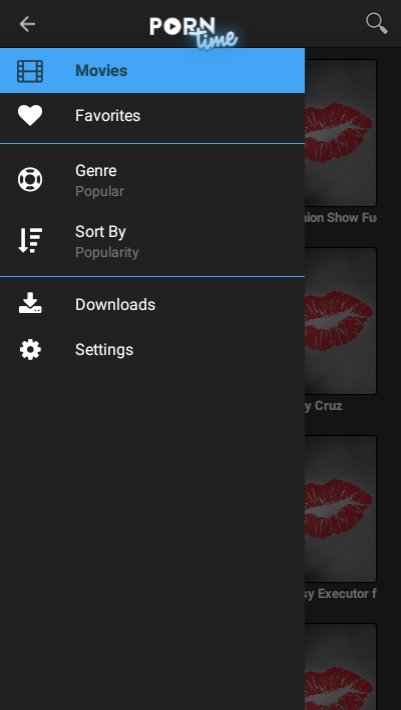Open the Favorites list
Screen dimensions: 401x710
coord(152,115)
